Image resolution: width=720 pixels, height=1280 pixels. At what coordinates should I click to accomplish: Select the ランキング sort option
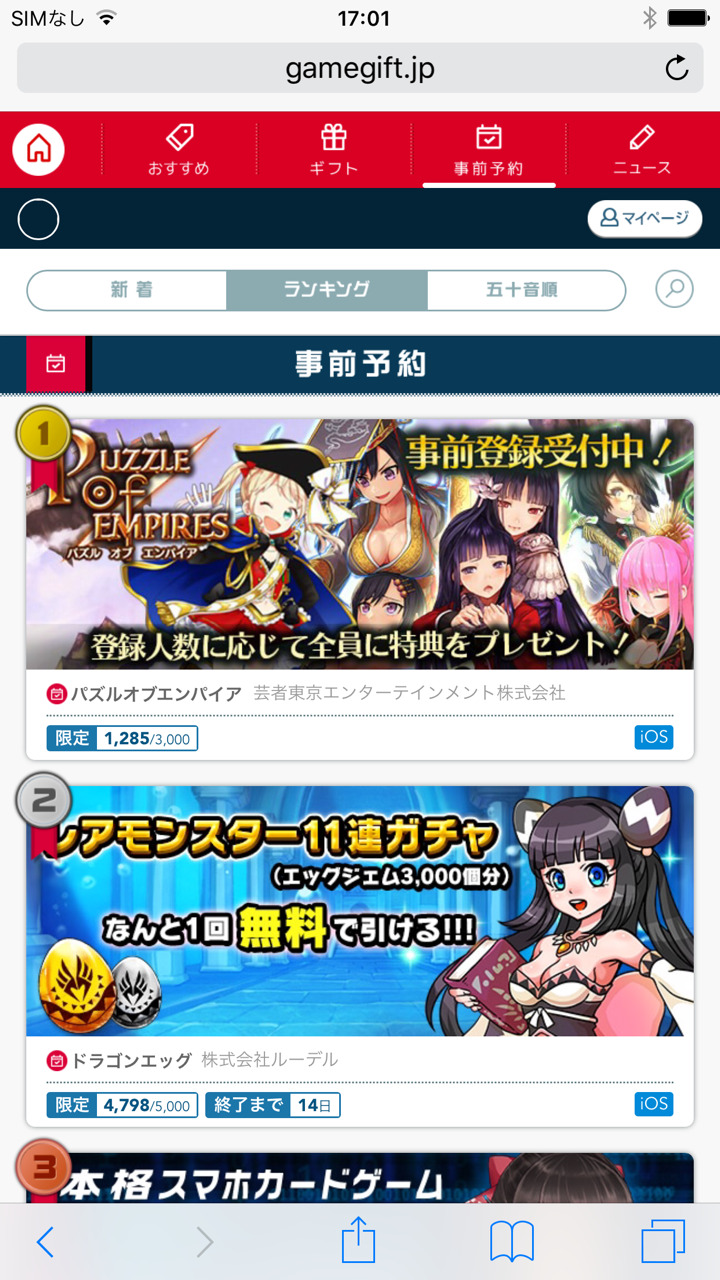pyautogui.click(x=327, y=290)
